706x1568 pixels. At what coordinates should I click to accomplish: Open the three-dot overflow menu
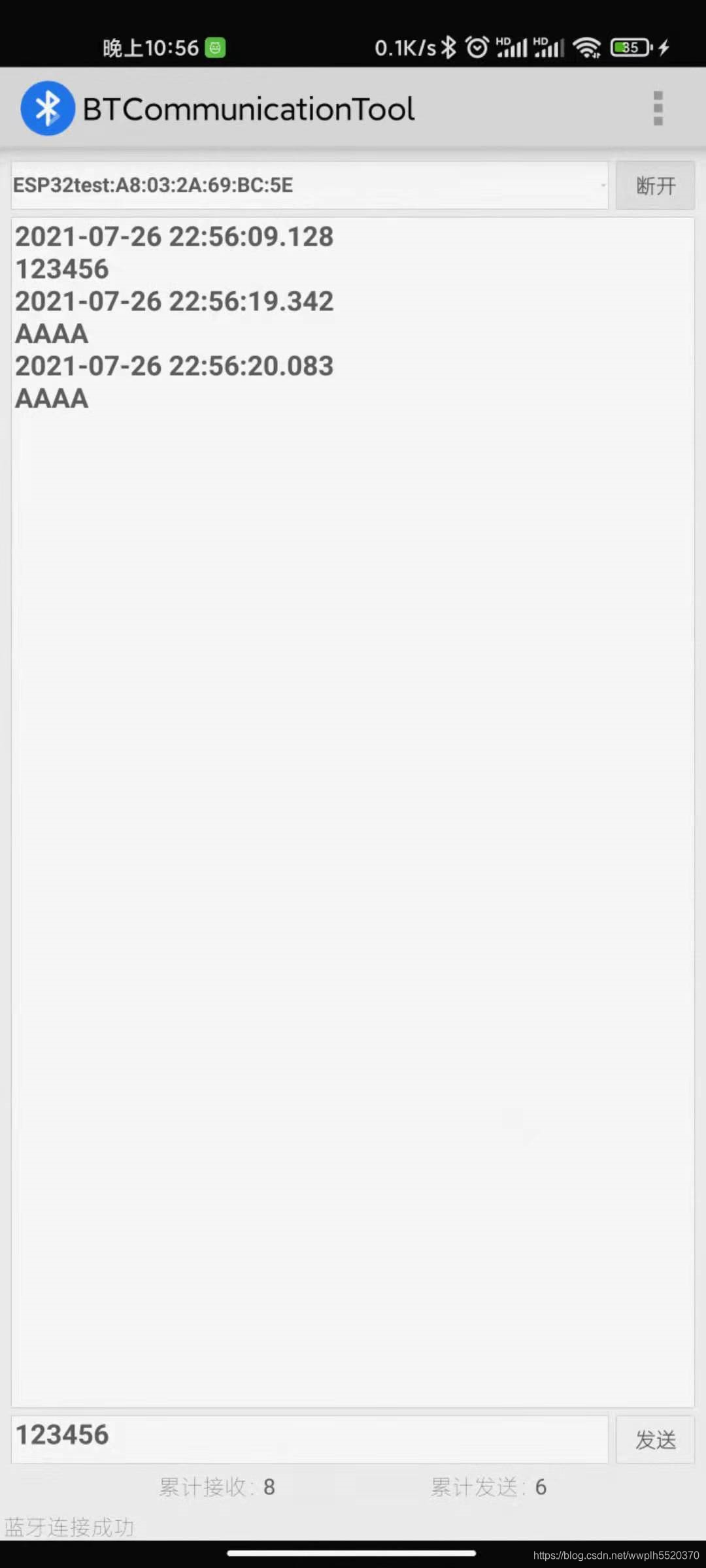658,108
